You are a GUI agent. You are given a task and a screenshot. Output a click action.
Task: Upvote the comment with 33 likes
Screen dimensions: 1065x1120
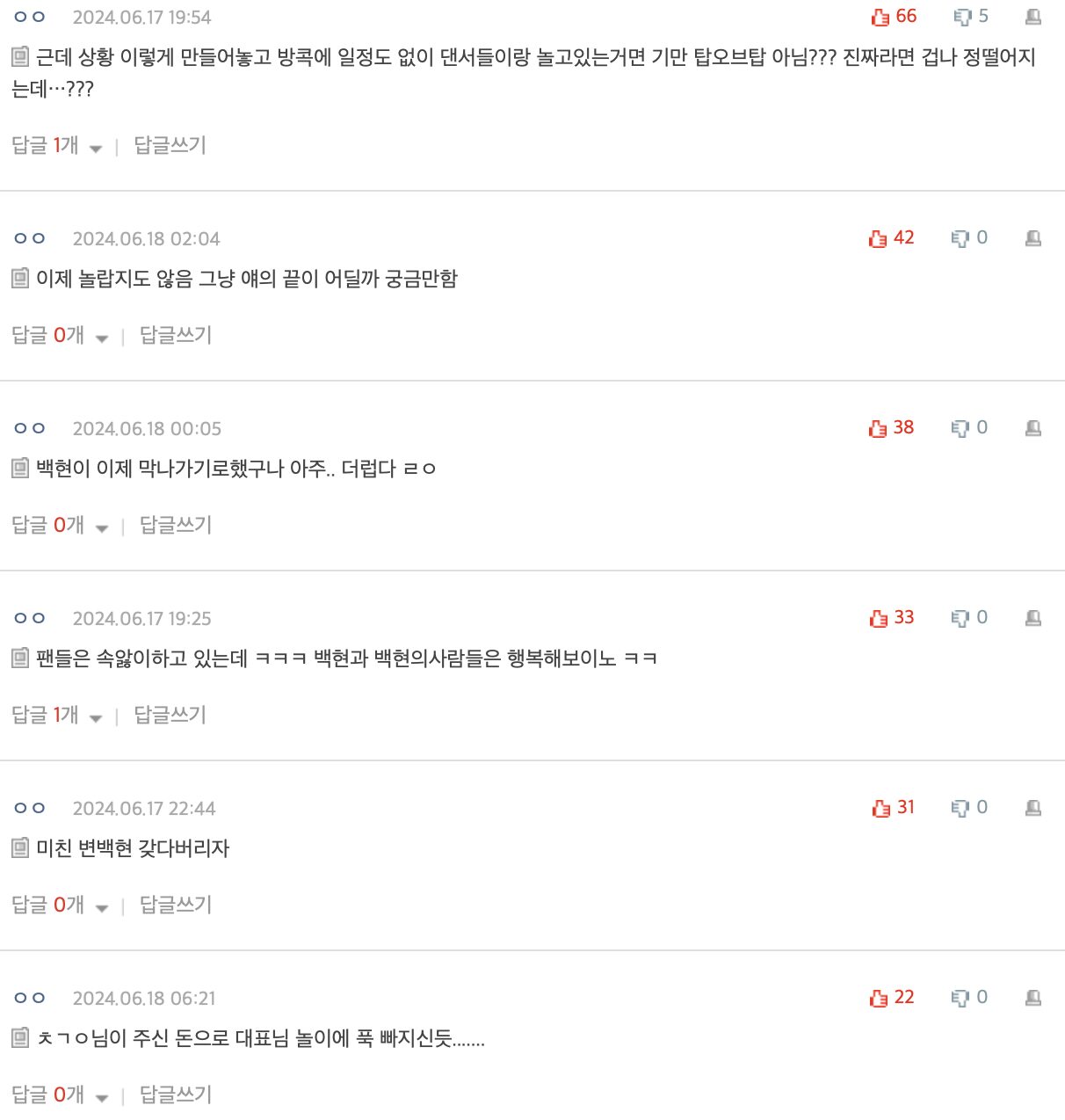click(x=879, y=618)
